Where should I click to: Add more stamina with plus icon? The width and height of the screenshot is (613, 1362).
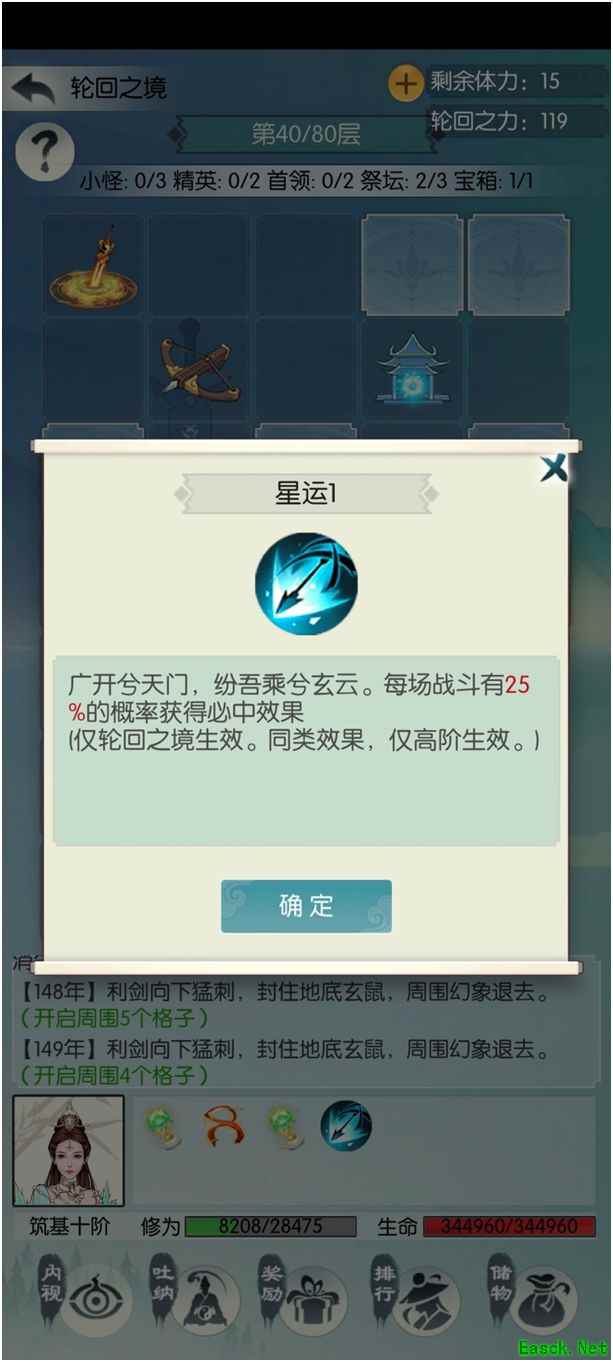pos(406,84)
